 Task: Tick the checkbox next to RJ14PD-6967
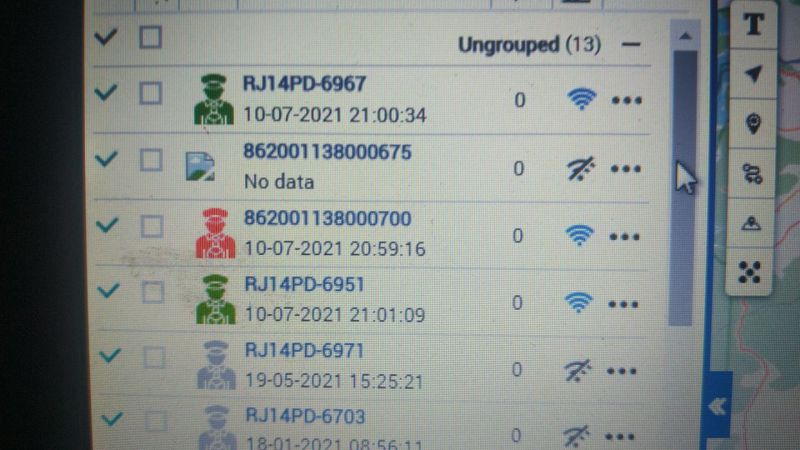click(150, 93)
